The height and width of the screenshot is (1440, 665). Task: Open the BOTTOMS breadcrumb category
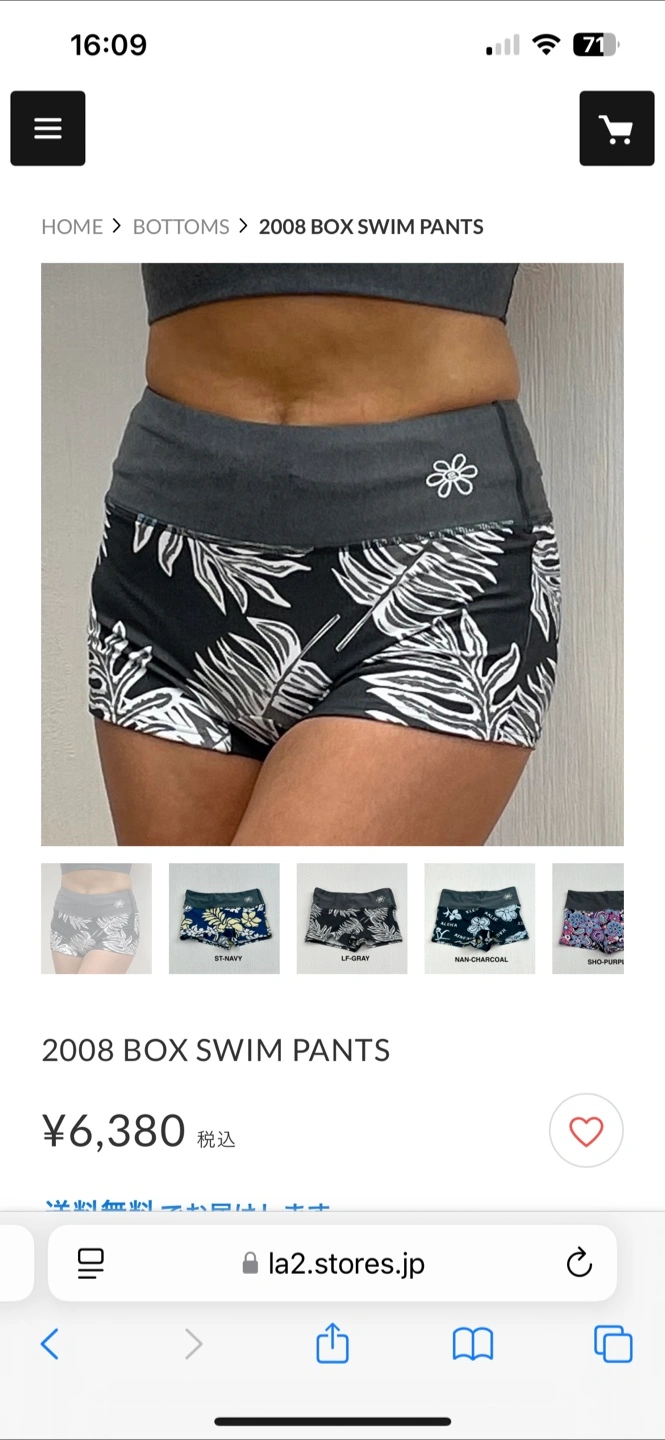coord(181,227)
